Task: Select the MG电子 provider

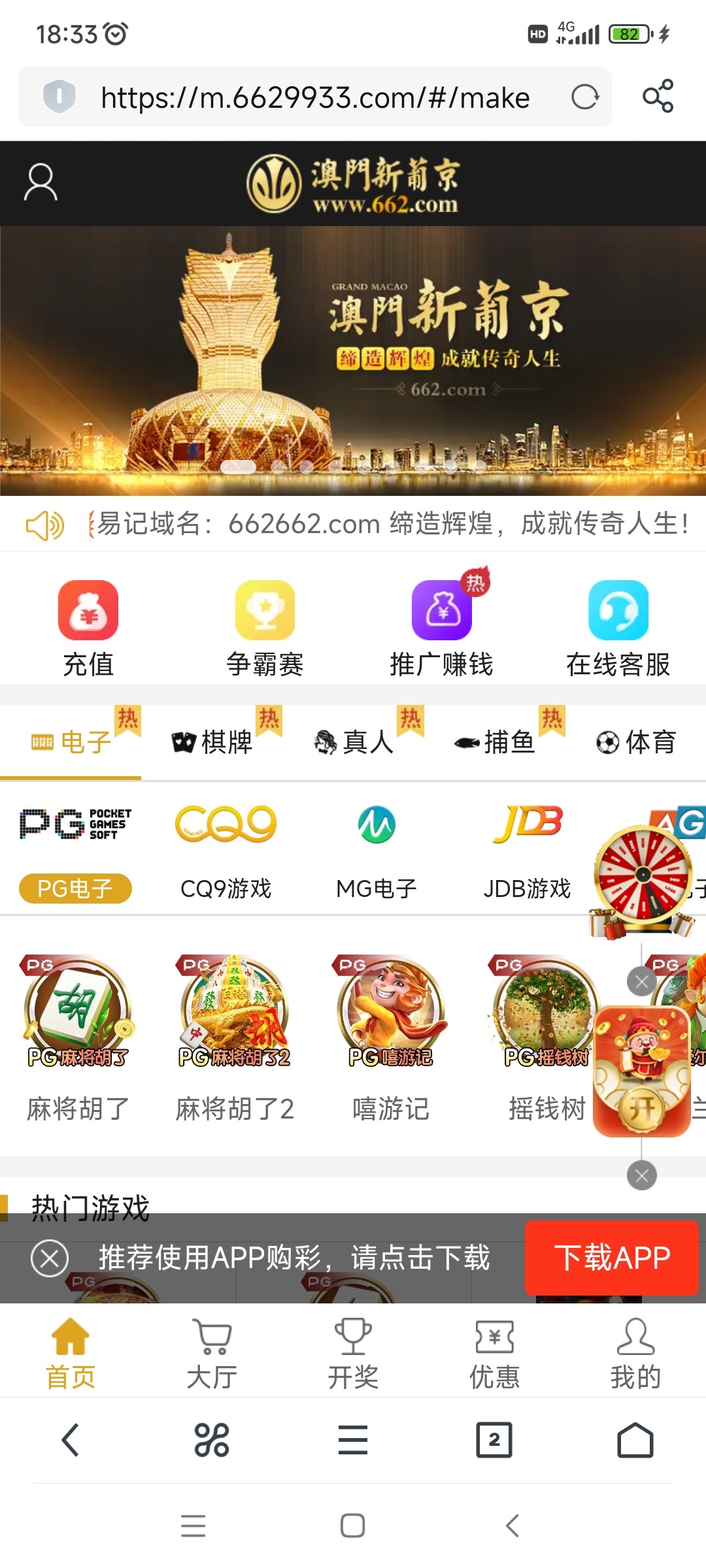Action: [x=377, y=849]
